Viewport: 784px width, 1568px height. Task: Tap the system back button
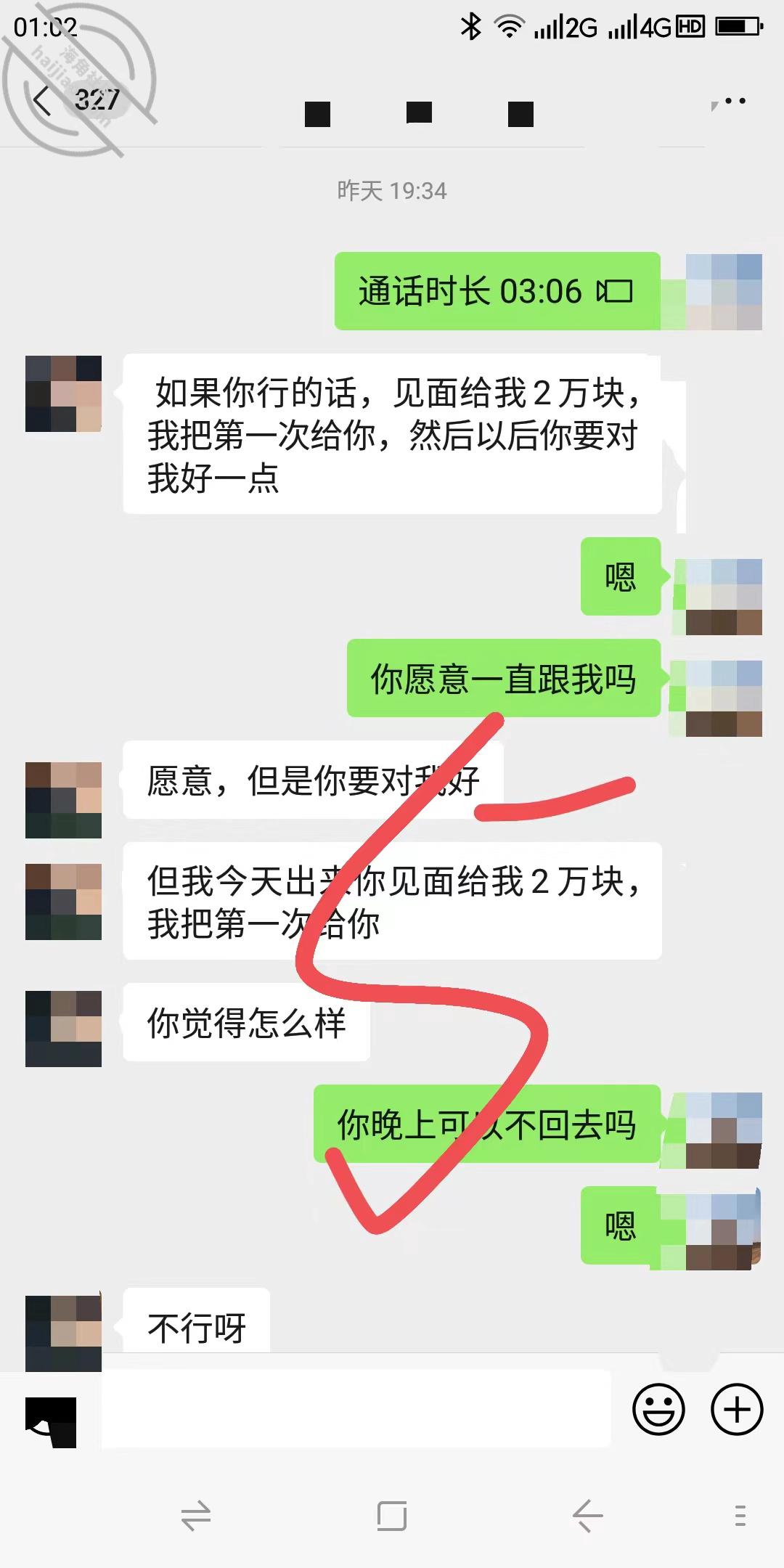[x=588, y=1516]
